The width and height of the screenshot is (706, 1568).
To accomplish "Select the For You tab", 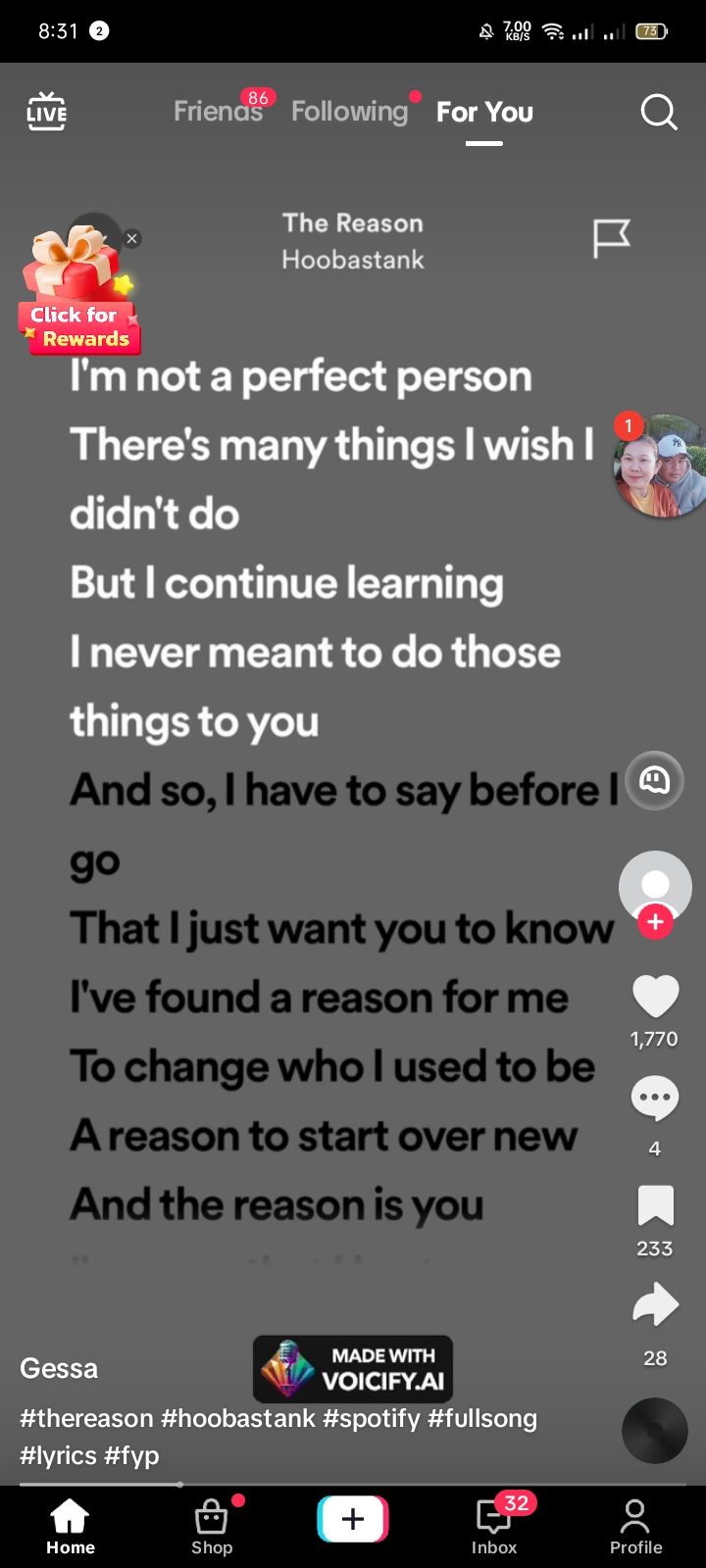I will 484,112.
